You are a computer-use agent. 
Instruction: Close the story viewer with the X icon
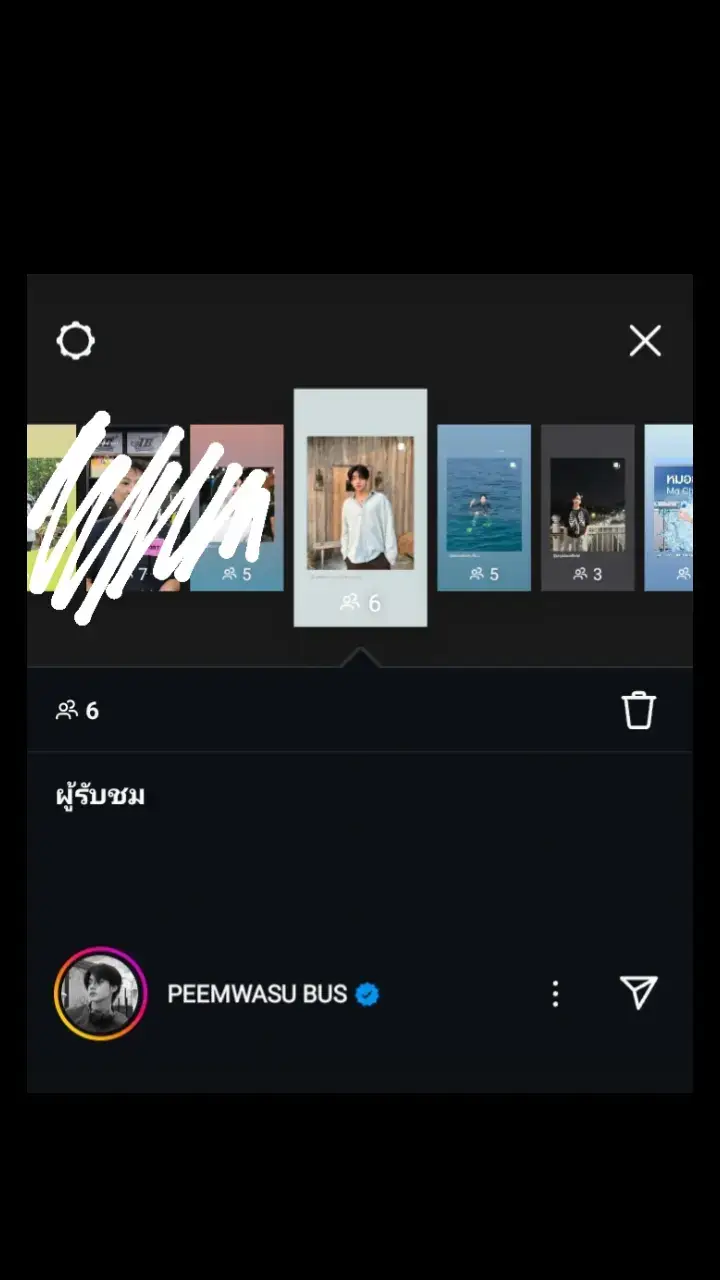click(x=645, y=341)
